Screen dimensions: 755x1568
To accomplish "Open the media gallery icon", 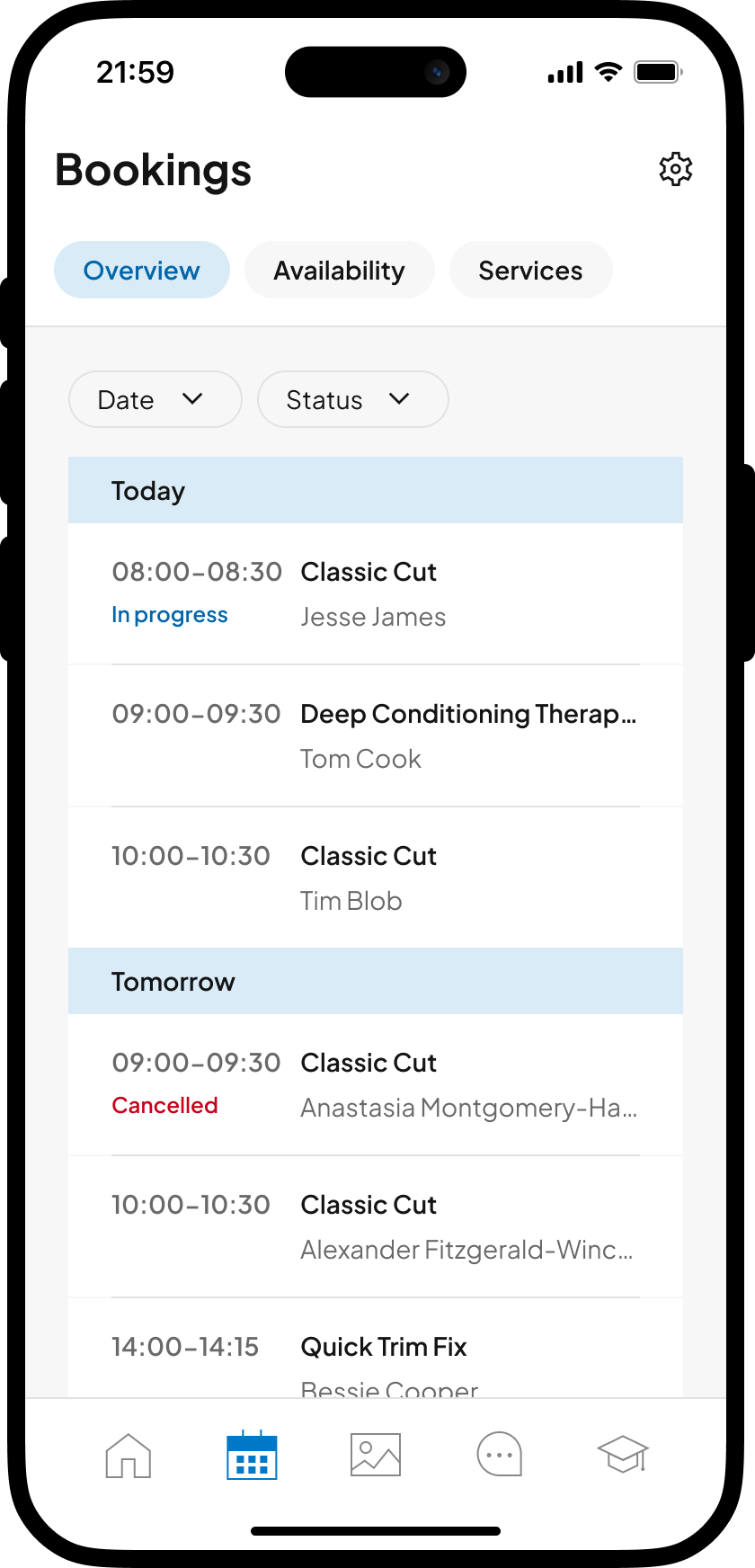I will (375, 1454).
